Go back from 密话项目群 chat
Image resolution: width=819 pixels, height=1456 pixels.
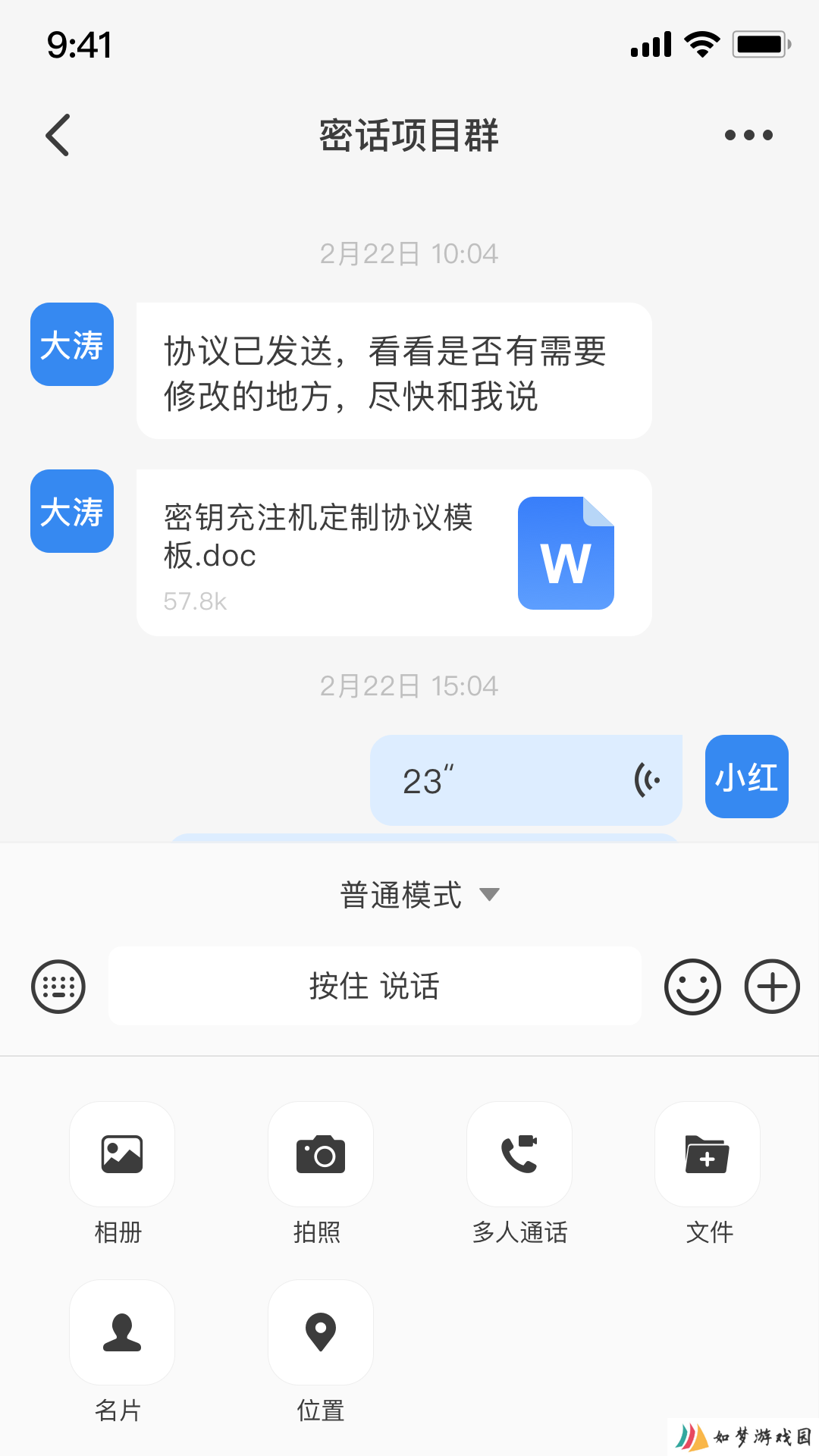[x=58, y=135]
